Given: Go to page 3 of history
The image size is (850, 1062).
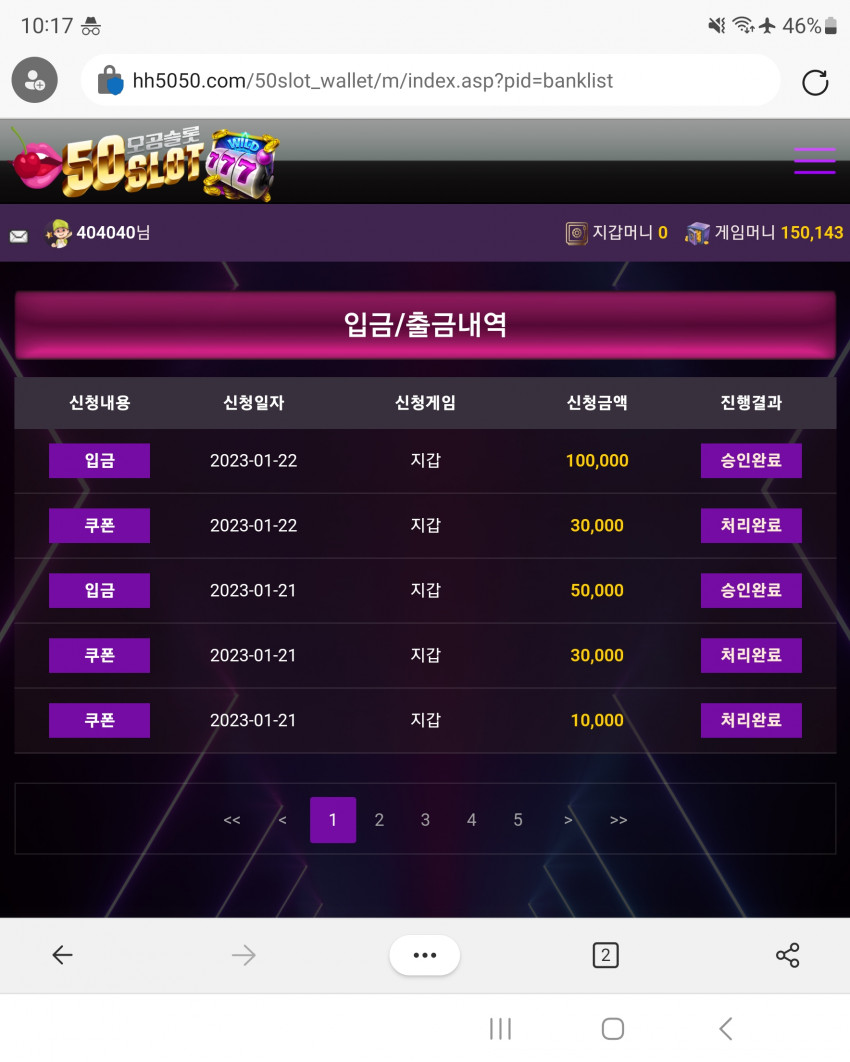Looking at the screenshot, I should pyautogui.click(x=425, y=820).
